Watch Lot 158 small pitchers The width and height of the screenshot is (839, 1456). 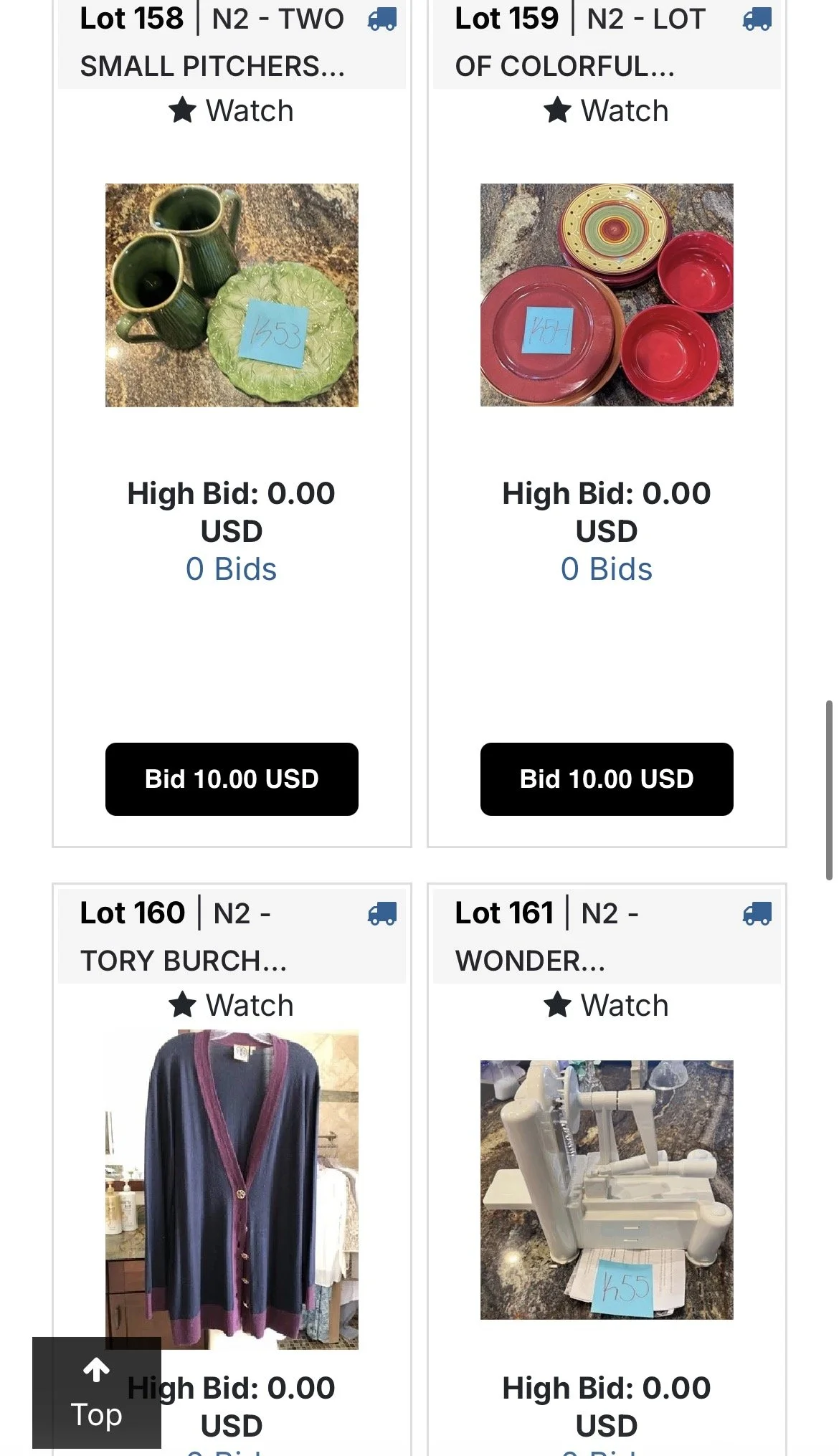click(x=231, y=111)
